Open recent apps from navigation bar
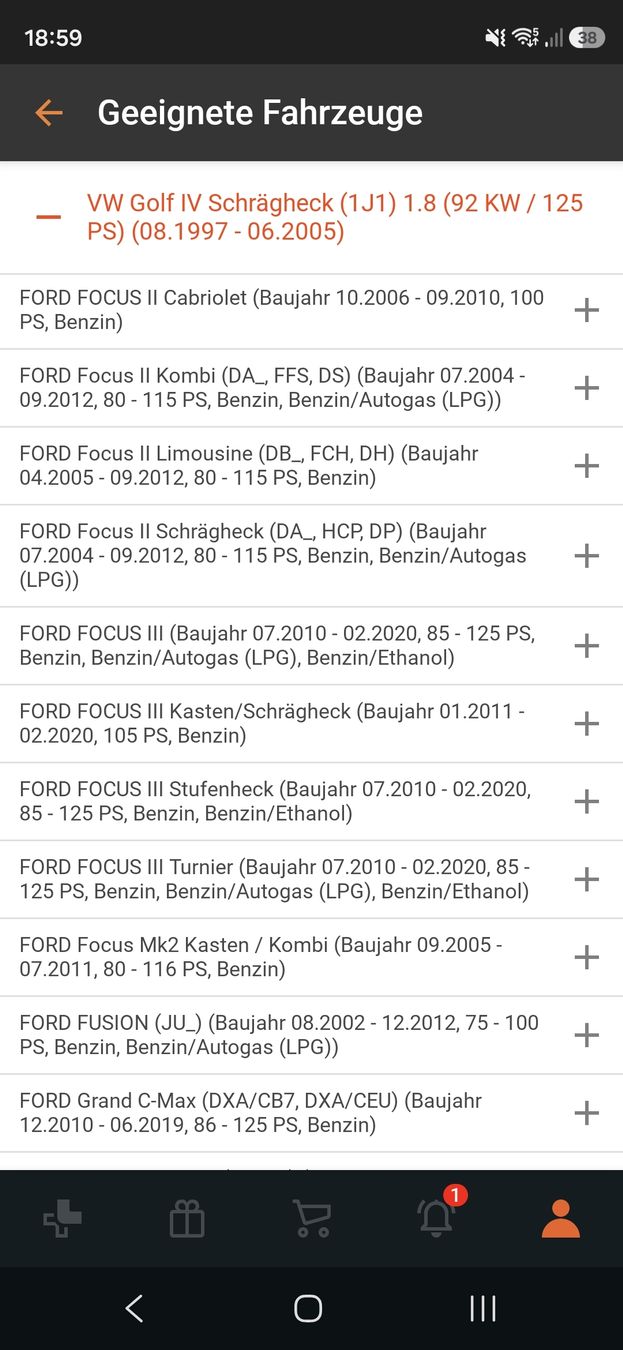This screenshot has width=623, height=1350. coord(483,1308)
